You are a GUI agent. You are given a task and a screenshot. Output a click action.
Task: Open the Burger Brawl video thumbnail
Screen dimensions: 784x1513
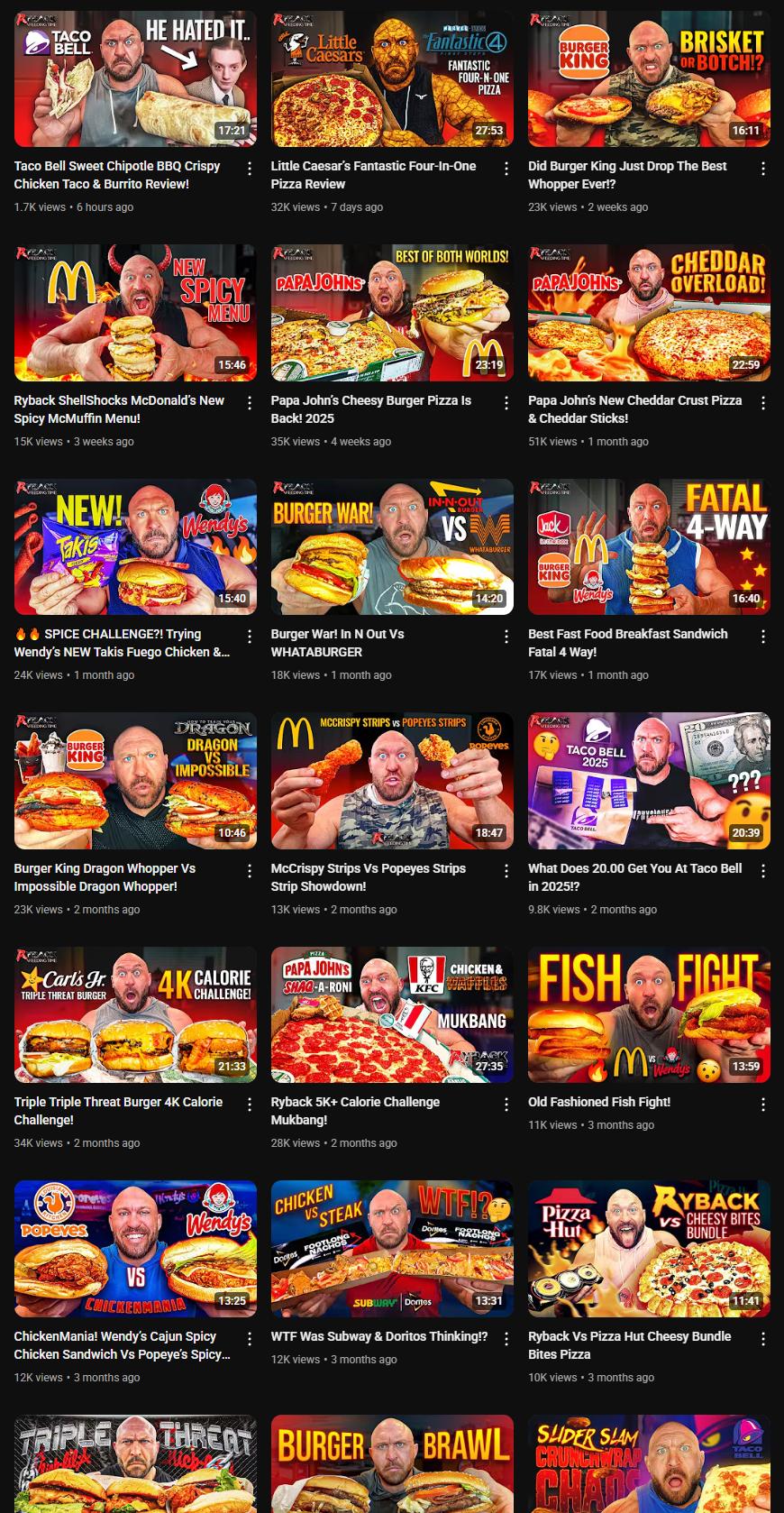point(392,1465)
